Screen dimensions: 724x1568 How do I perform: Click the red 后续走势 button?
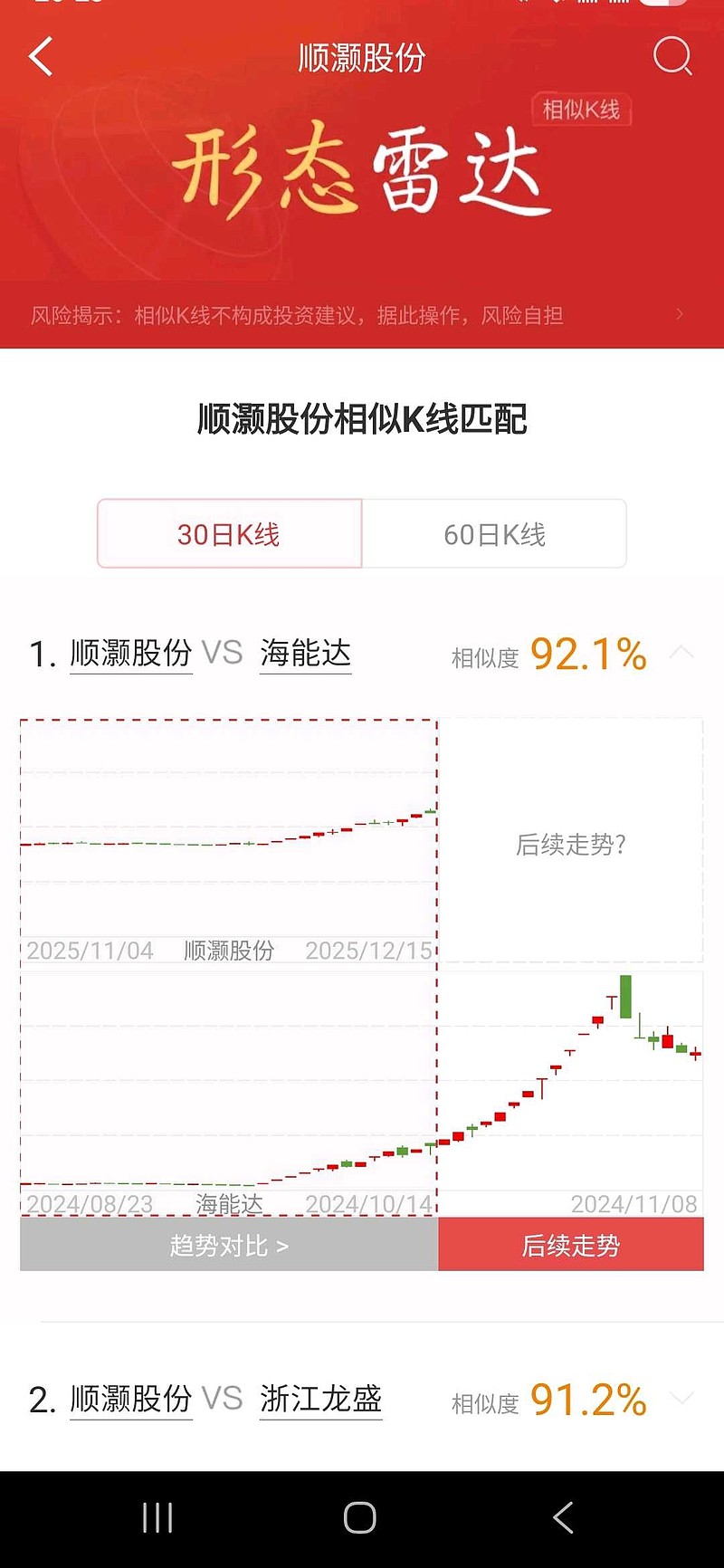coord(570,1245)
